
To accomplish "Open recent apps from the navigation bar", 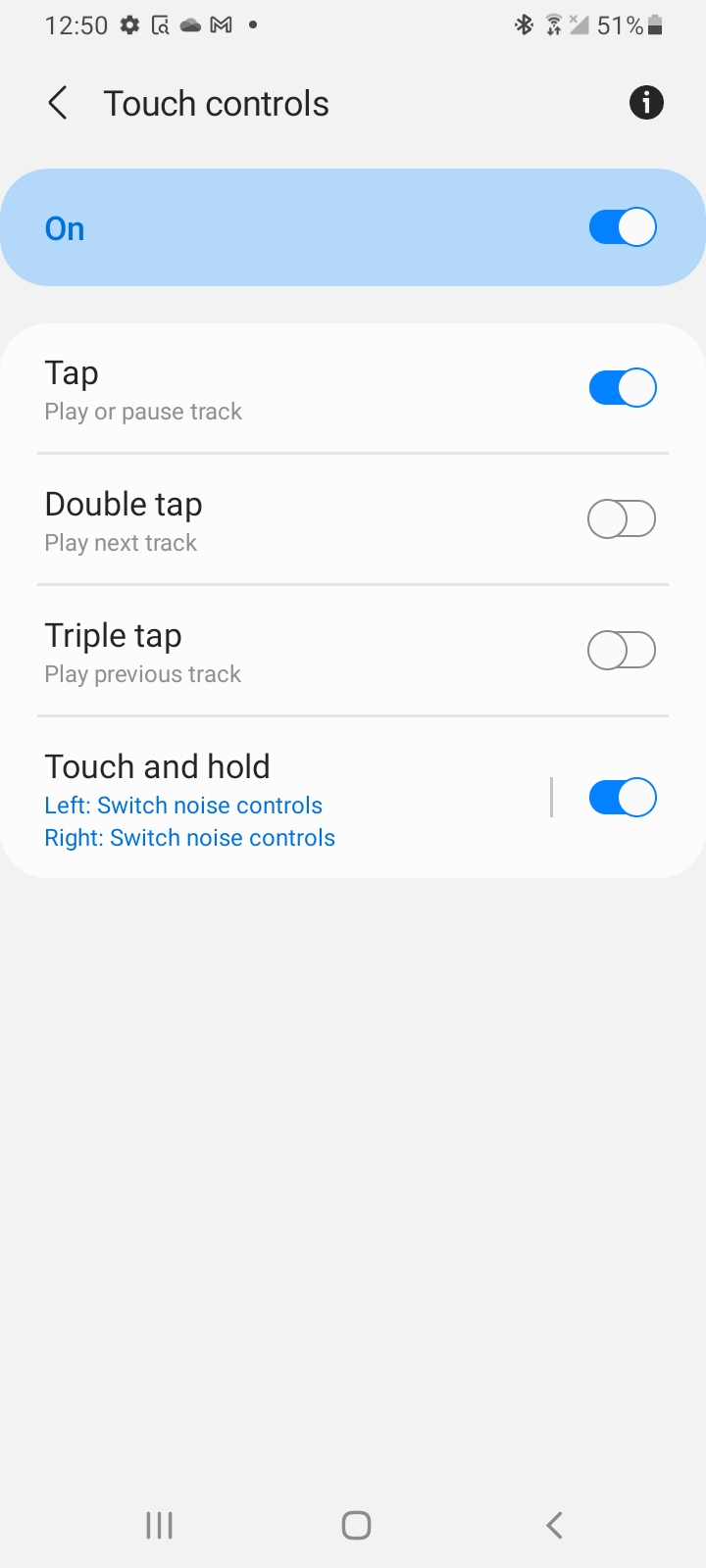I will (x=160, y=1525).
